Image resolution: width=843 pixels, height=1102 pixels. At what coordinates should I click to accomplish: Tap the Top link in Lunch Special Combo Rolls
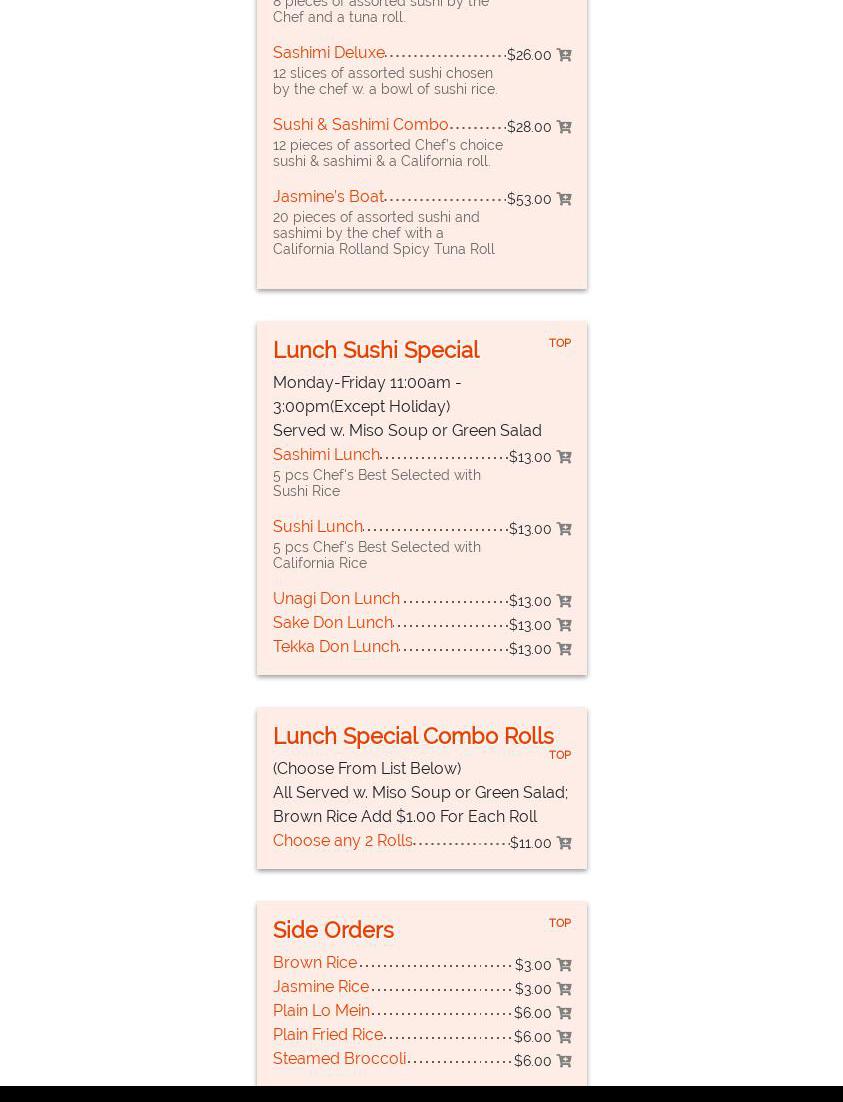pos(560,755)
